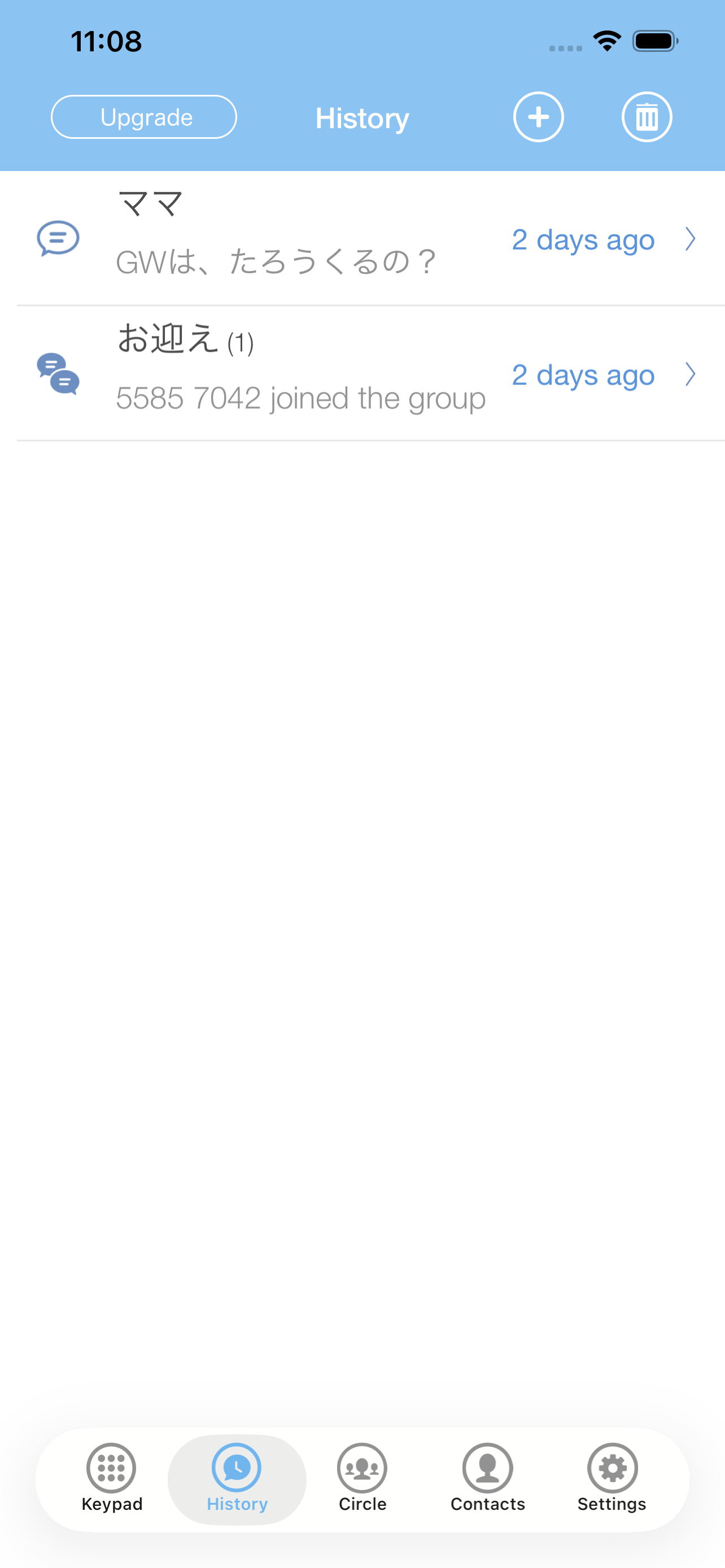725x1568 pixels.
Task: Tap the 2 days ago timestamp on お迎え
Action: 583,375
